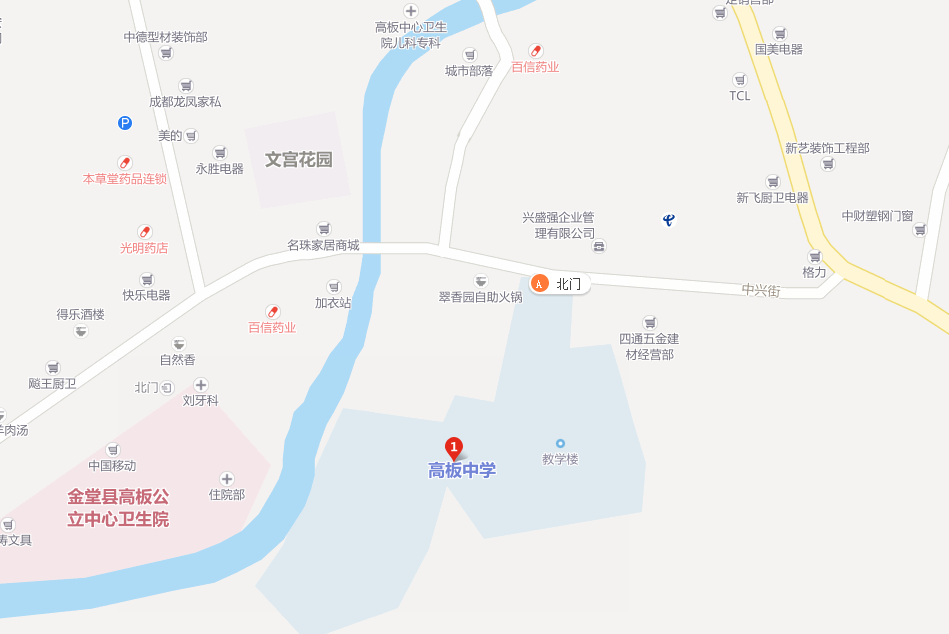
Task: Tap the 四通五金建材经营部 shop icon
Action: pyautogui.click(x=650, y=322)
